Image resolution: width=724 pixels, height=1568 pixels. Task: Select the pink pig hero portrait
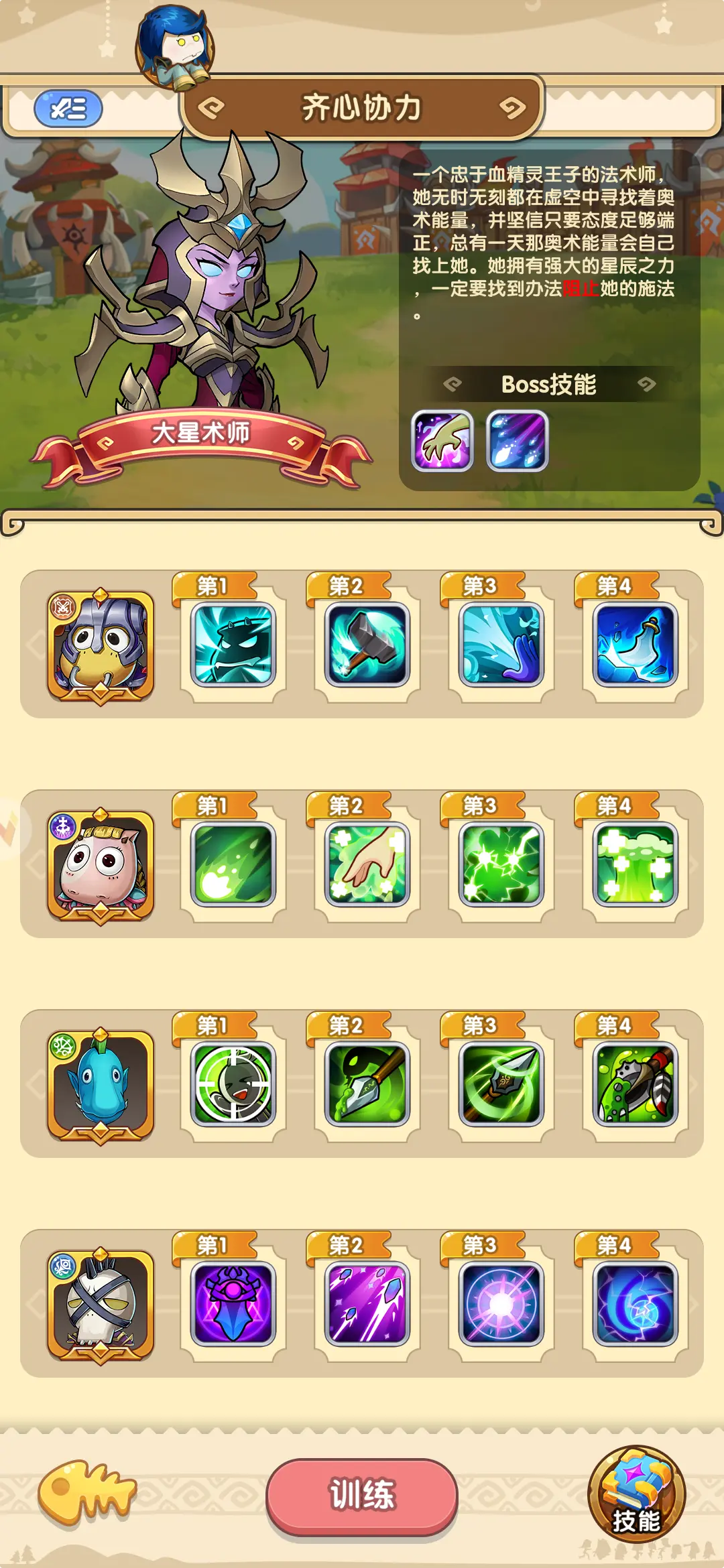[101, 866]
